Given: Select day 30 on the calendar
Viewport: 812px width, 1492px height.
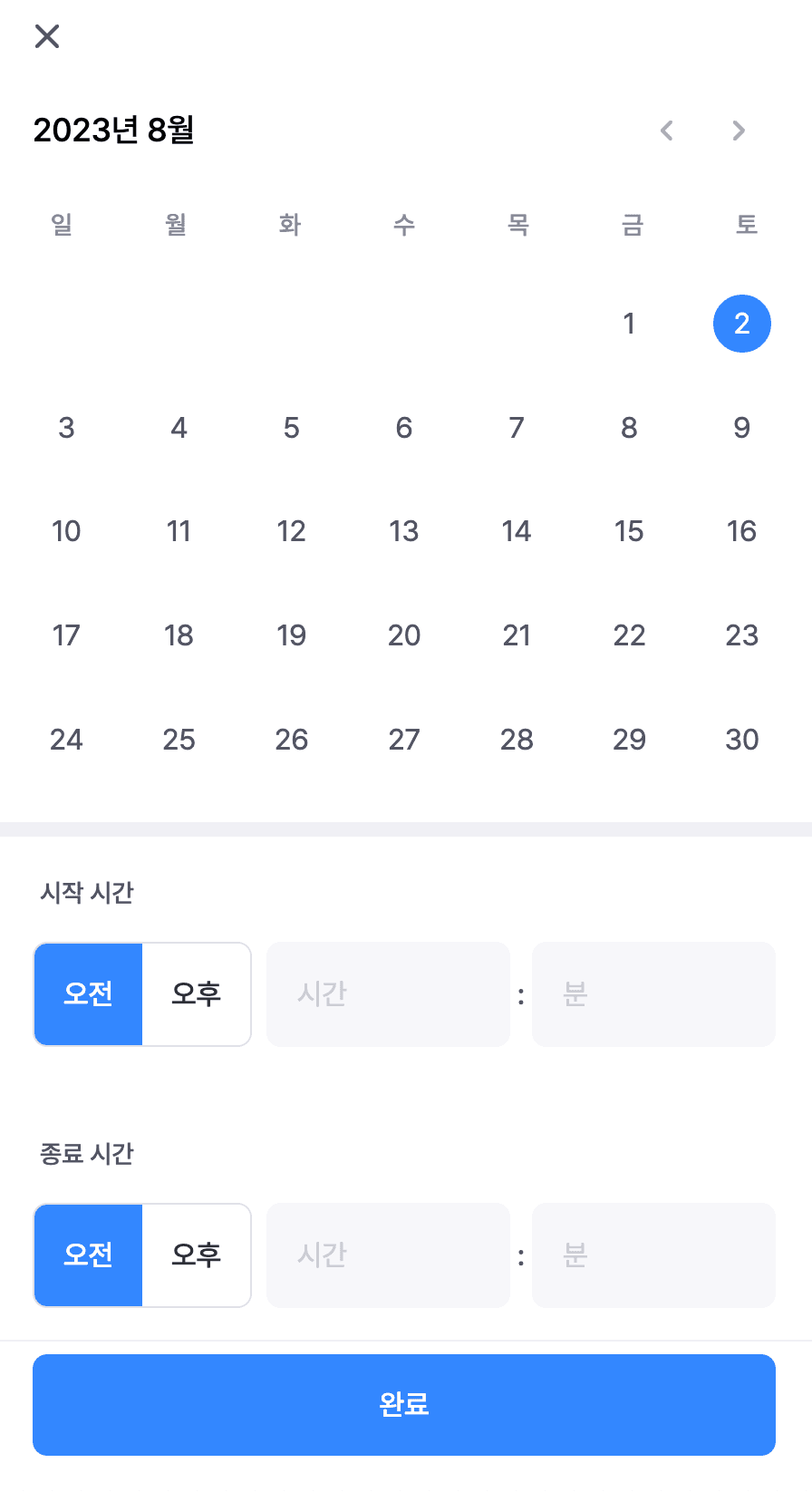Looking at the screenshot, I should pos(741,740).
